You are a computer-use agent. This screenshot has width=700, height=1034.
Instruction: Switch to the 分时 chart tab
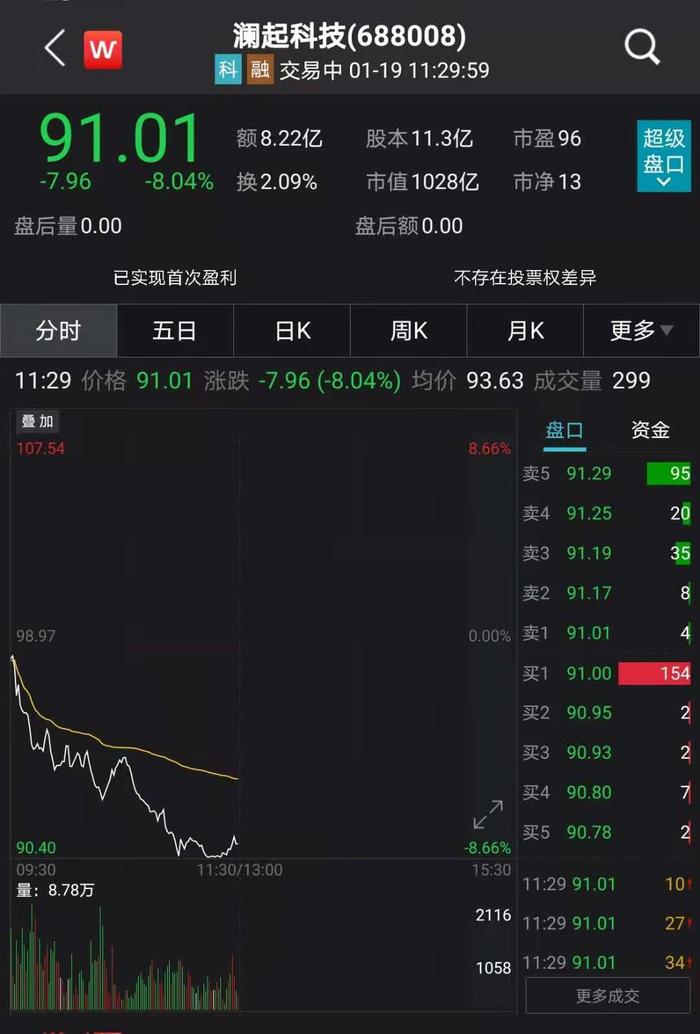pyautogui.click(x=58, y=331)
